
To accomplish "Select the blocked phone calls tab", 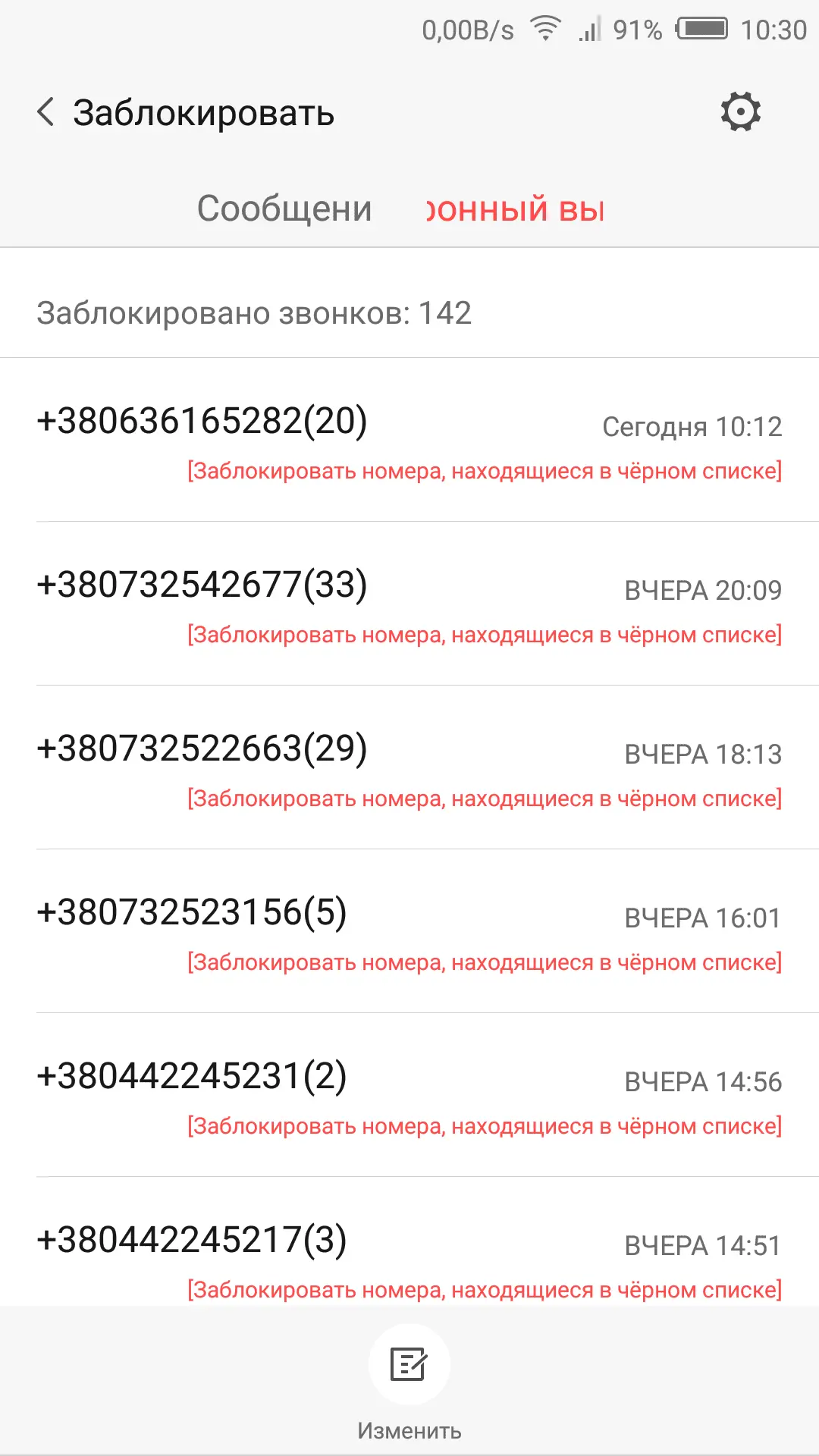I will click(x=516, y=209).
